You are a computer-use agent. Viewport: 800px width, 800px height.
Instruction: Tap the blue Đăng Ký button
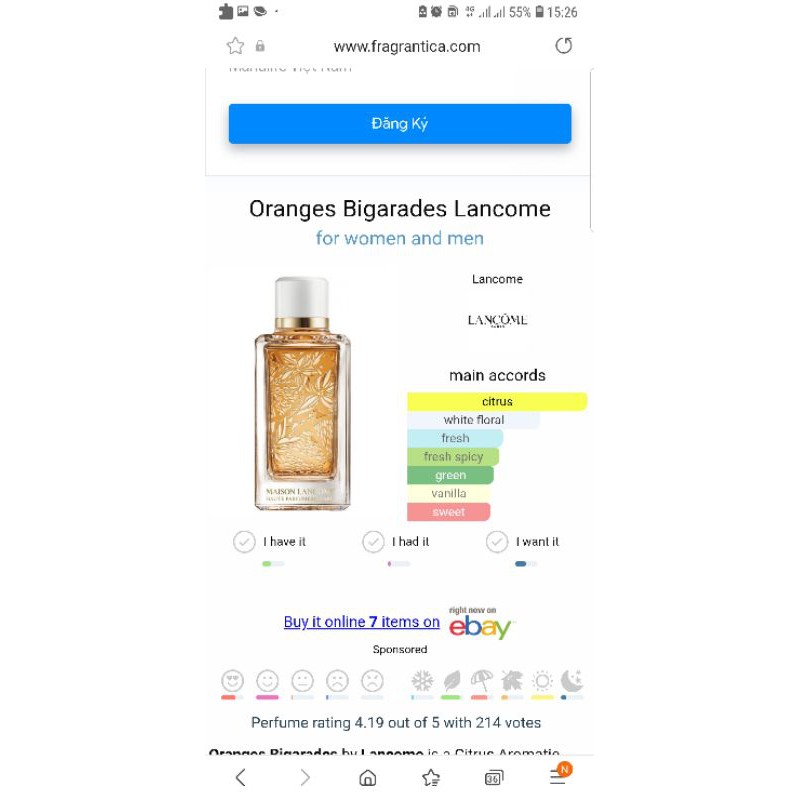(399, 124)
